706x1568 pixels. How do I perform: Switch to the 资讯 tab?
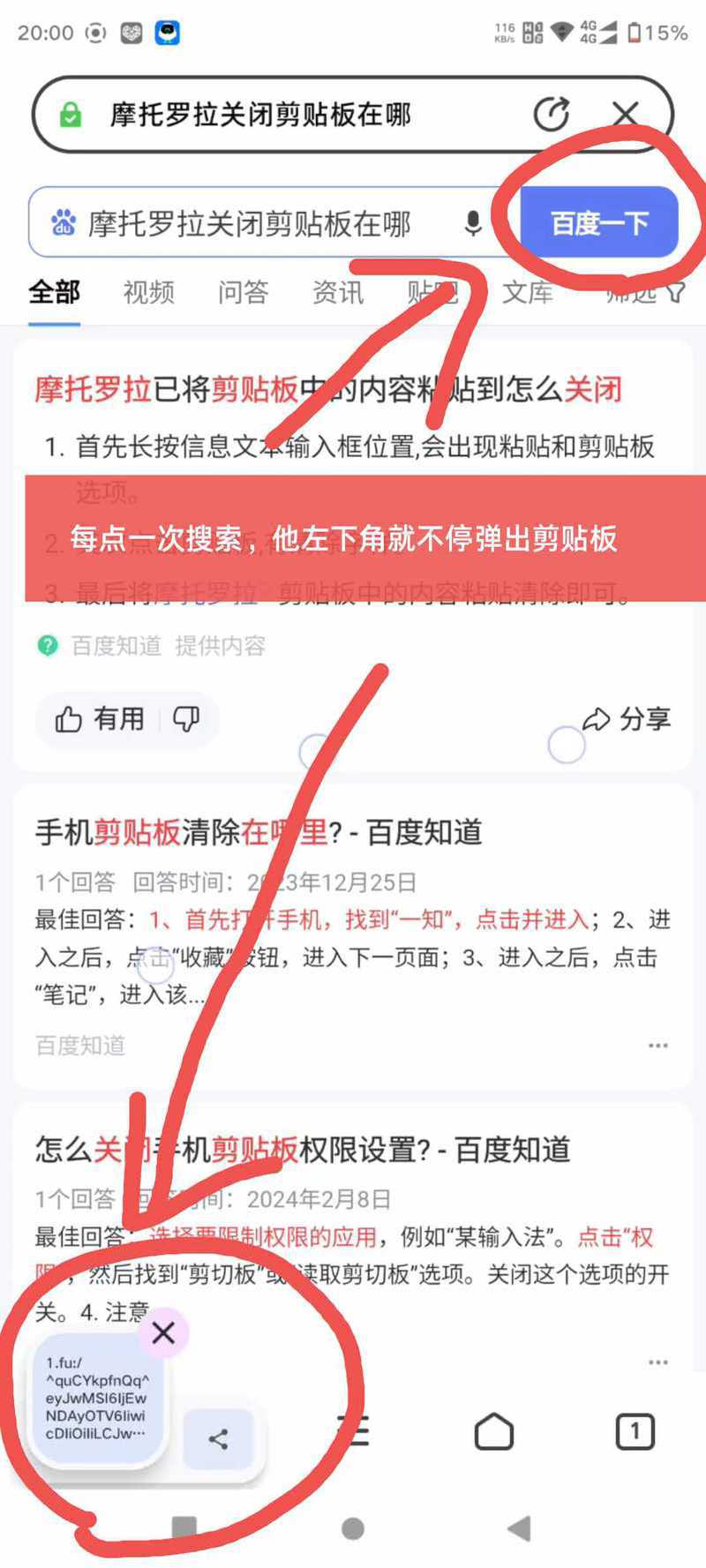tap(338, 291)
